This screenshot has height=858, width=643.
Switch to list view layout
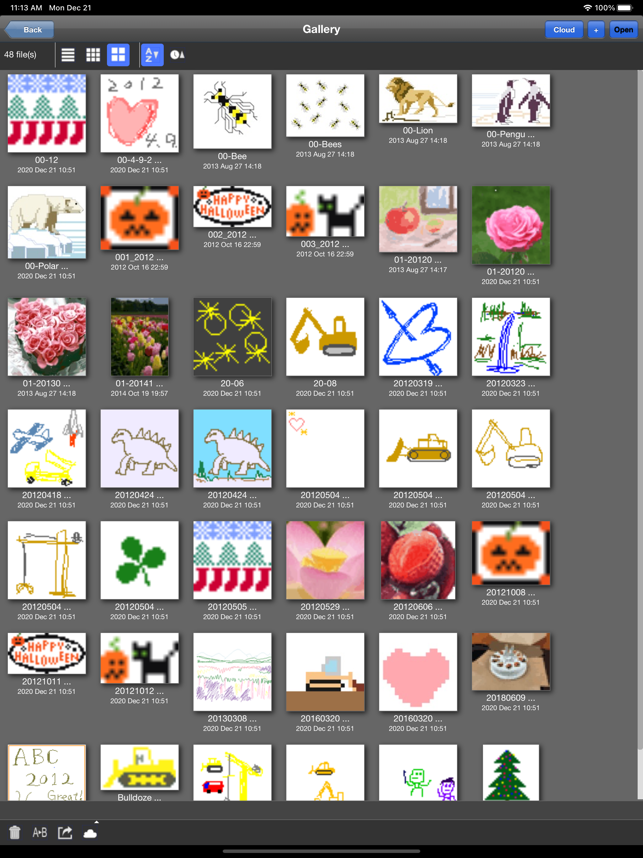coord(68,55)
